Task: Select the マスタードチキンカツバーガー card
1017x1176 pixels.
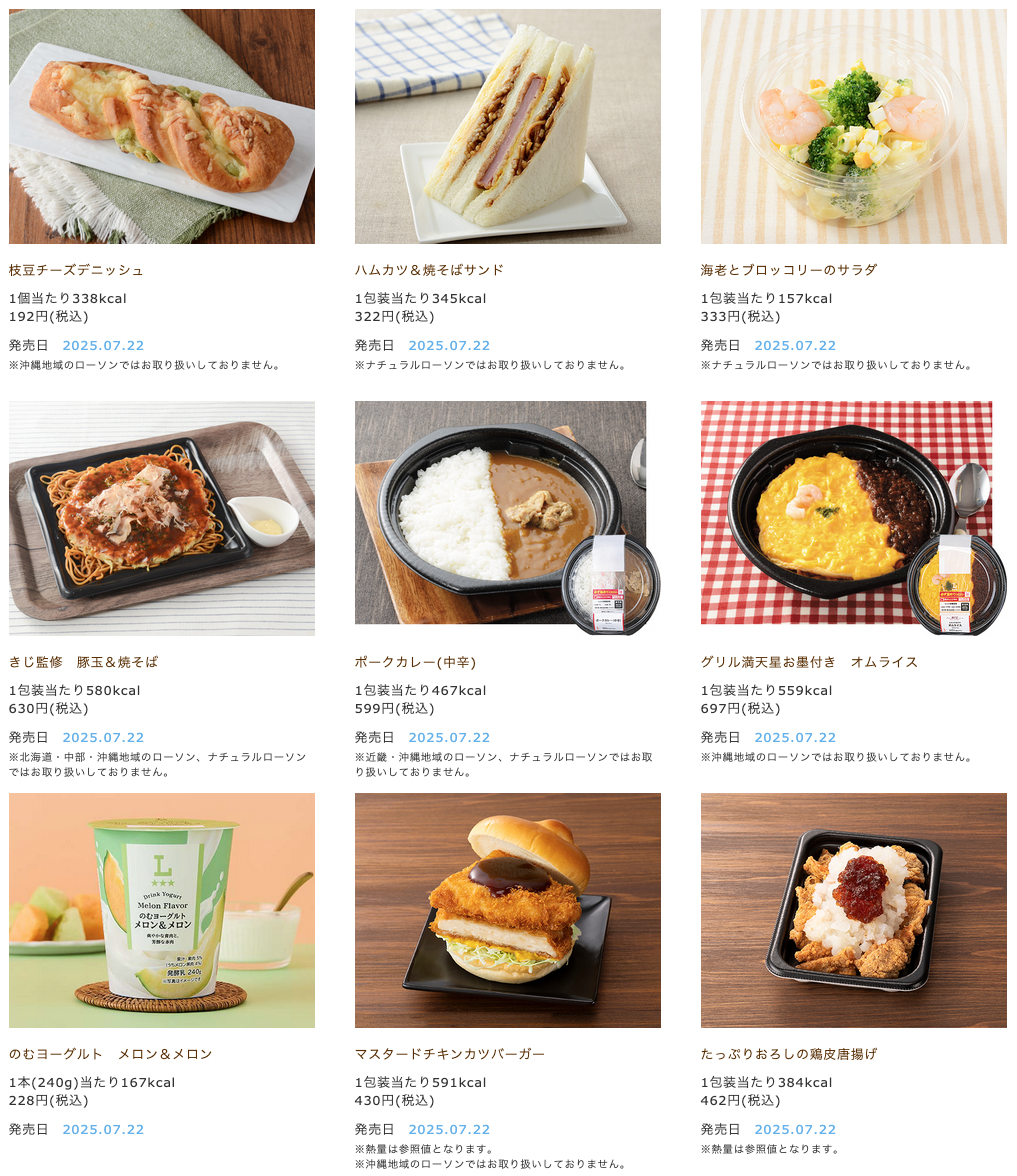Action: point(507,910)
